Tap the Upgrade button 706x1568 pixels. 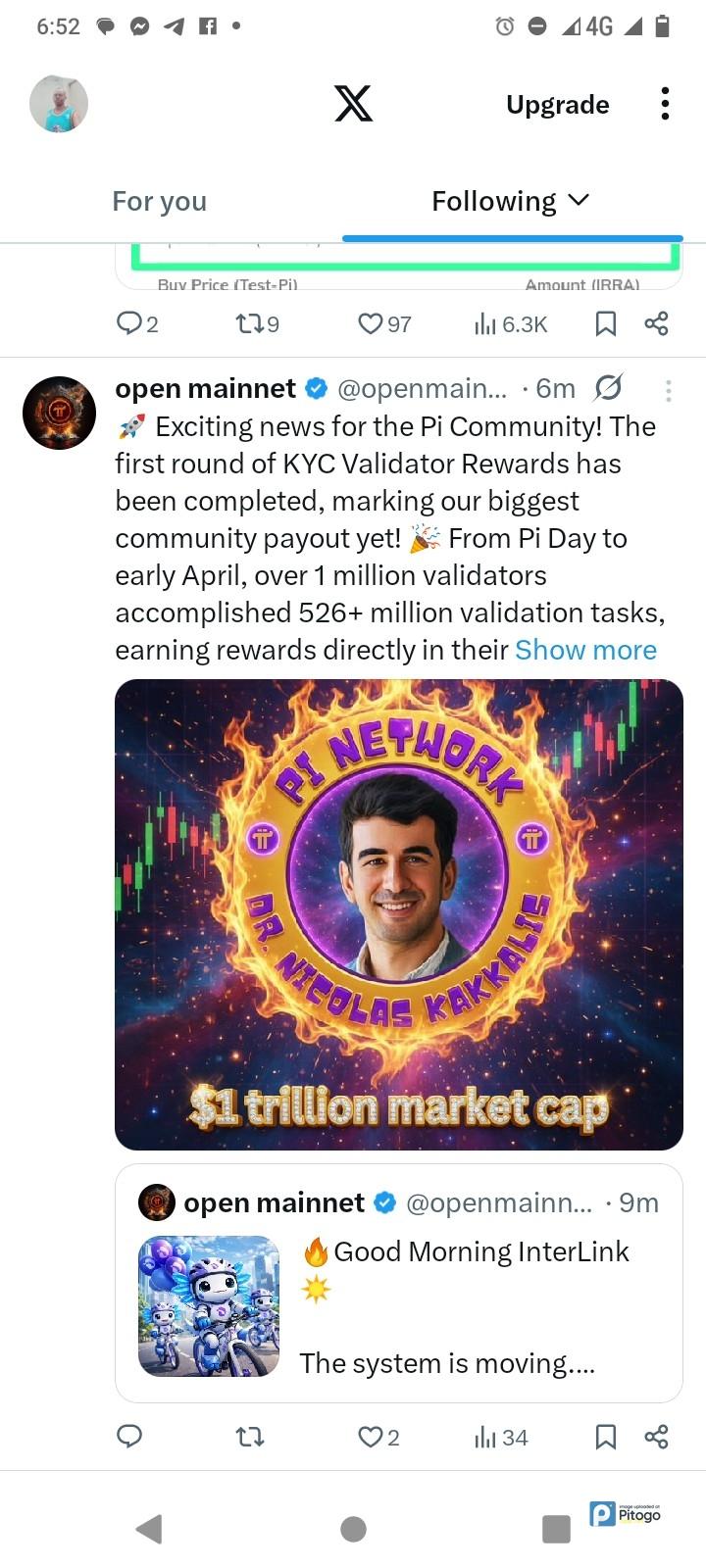click(x=557, y=105)
